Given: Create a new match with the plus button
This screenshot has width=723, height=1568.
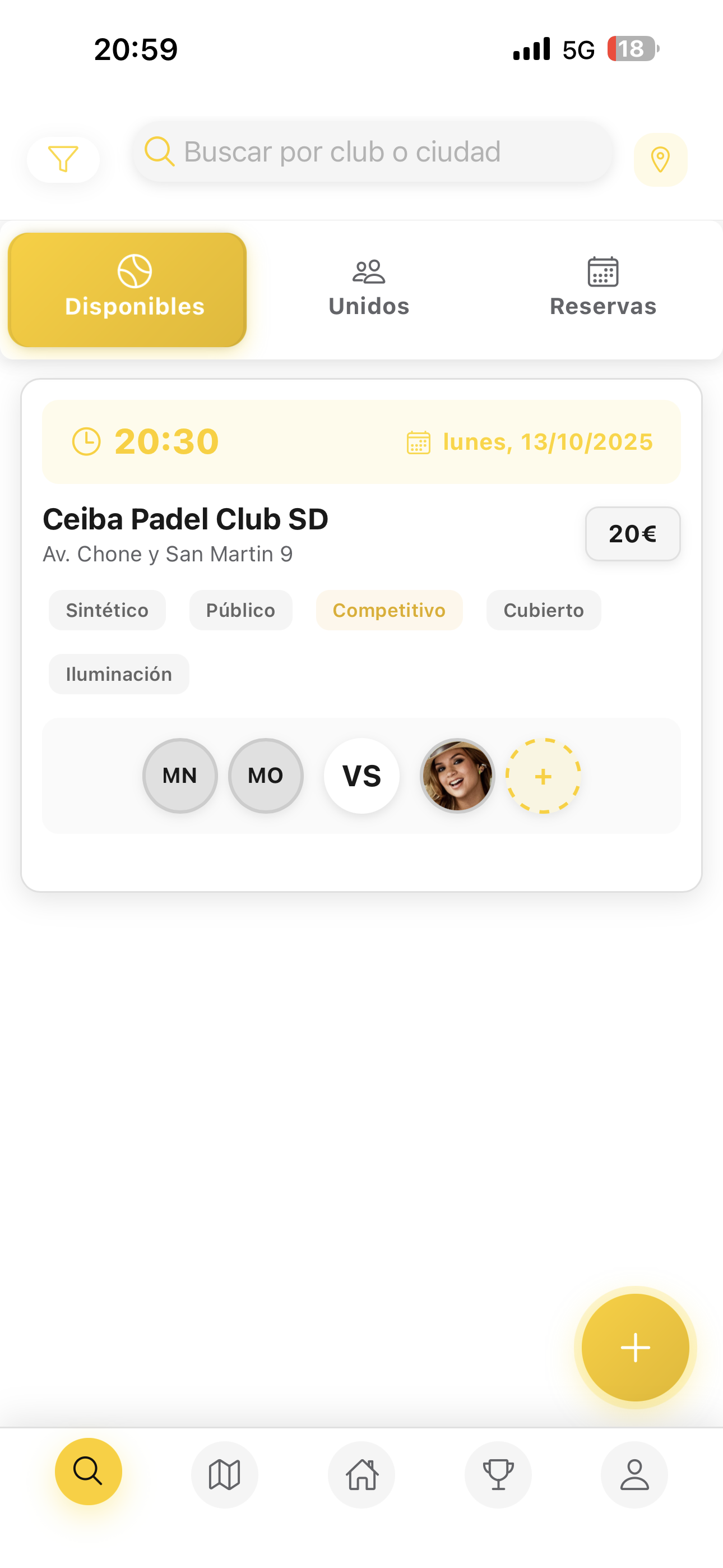Looking at the screenshot, I should [x=635, y=1347].
